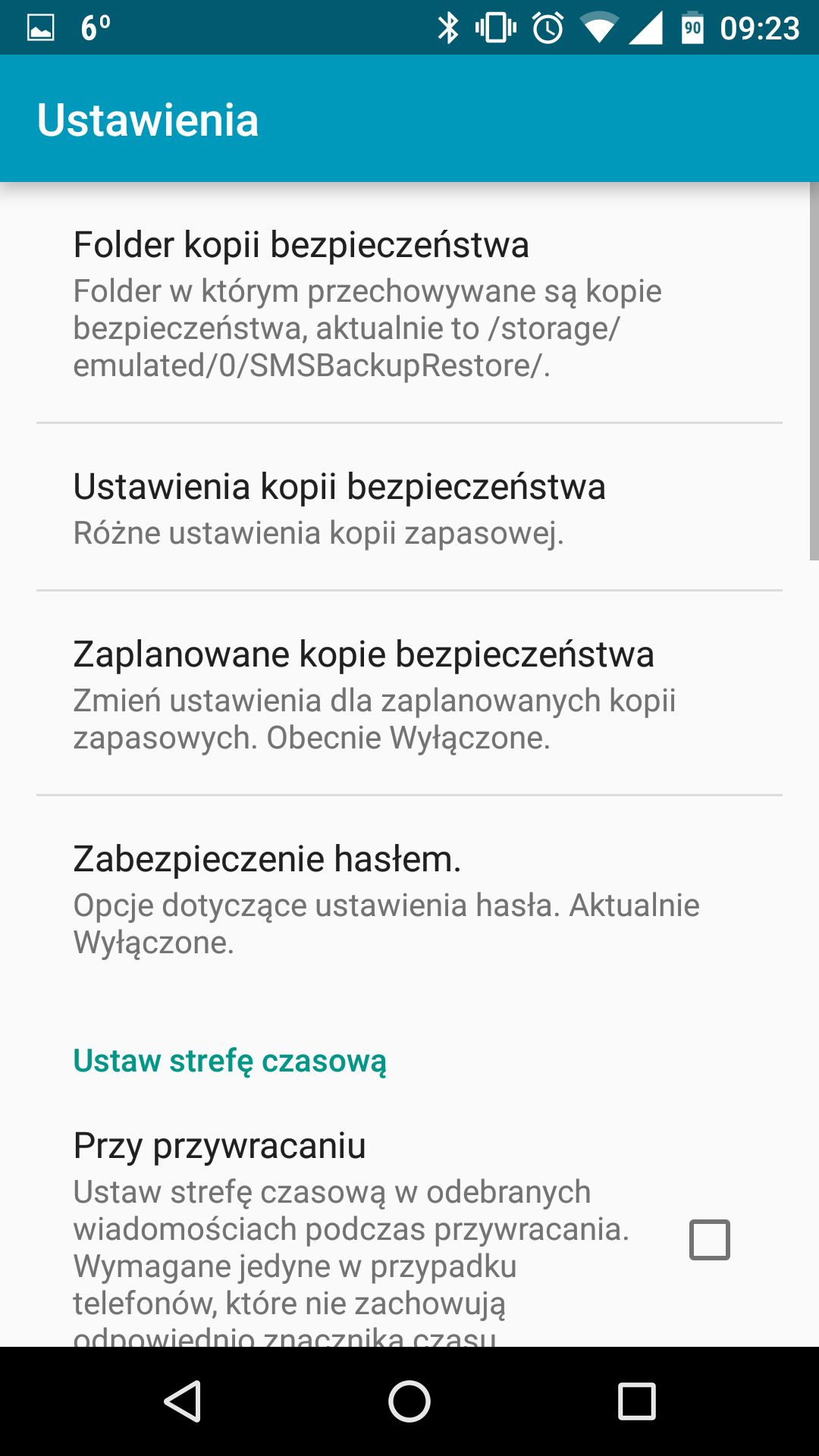This screenshot has width=819, height=1456.
Task: Open Ustawienia kopii bezpieczeństwa
Action: (409, 507)
